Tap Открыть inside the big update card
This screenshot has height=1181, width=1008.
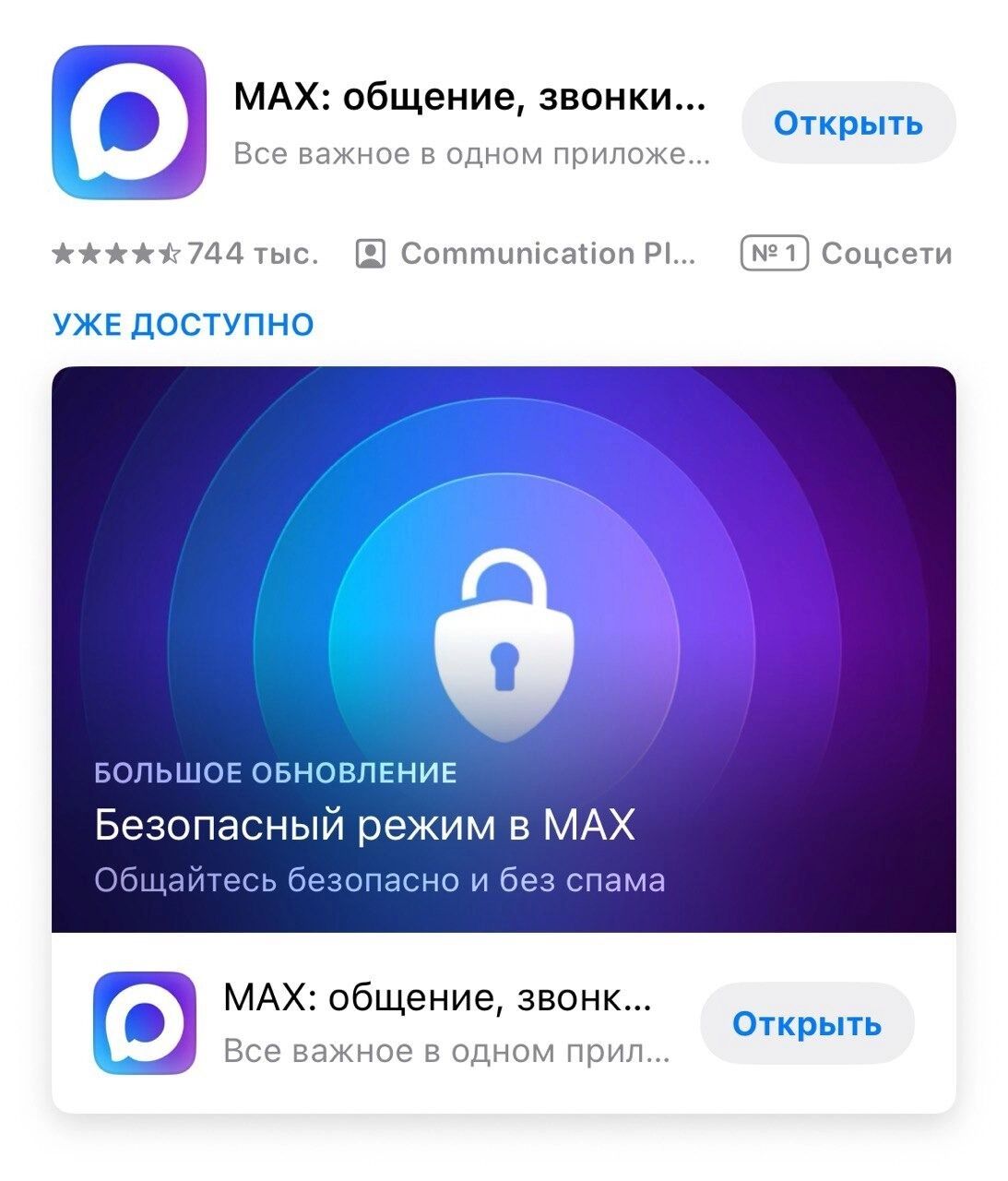806,1024
